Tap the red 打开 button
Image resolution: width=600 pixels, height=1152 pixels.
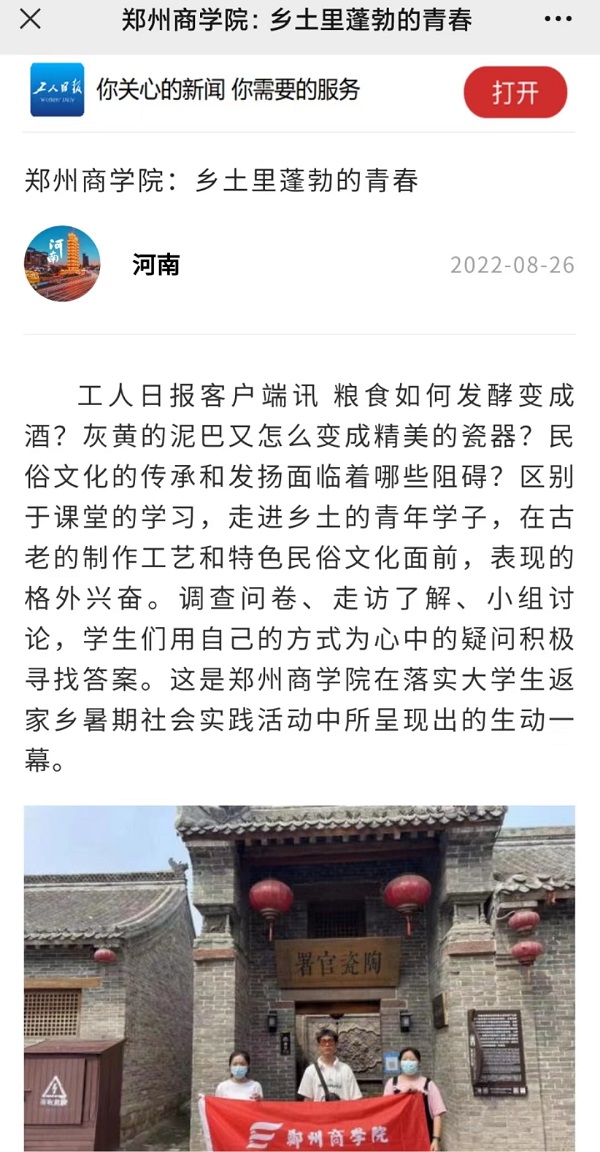(515, 93)
